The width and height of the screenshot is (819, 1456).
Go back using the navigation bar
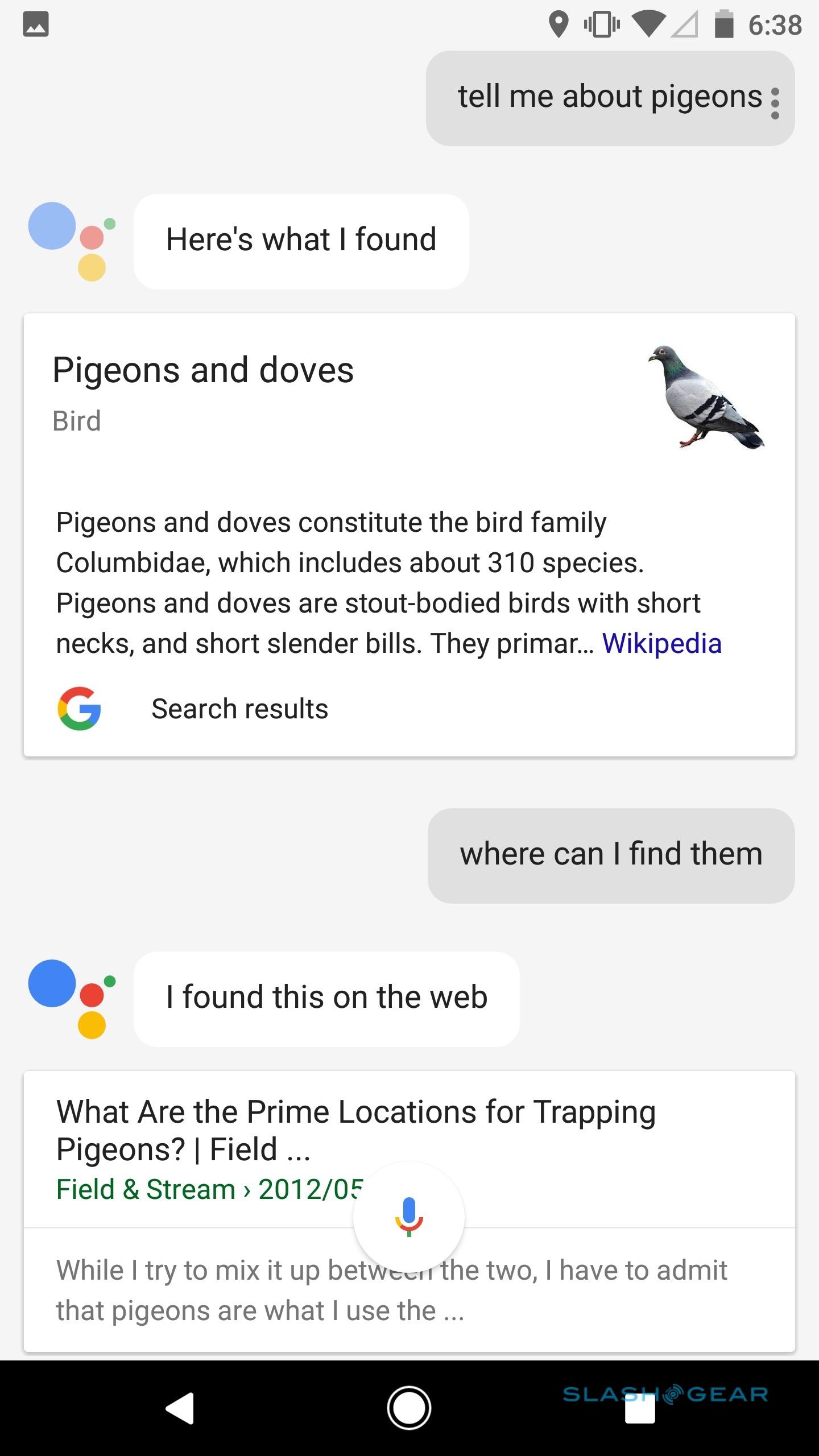pyautogui.click(x=180, y=1408)
